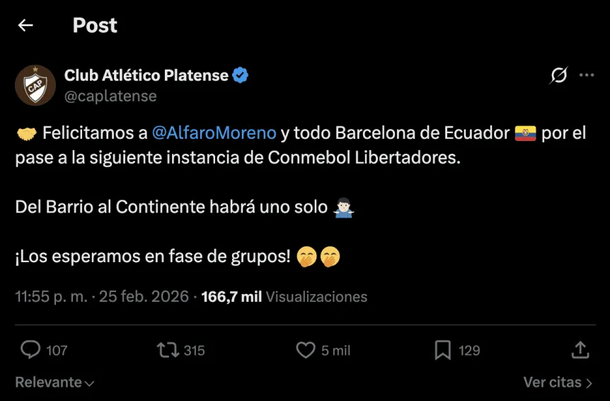This screenshot has width=610, height=401.
Task: Expand the Relevante sorting dropdown
Action: tap(55, 383)
